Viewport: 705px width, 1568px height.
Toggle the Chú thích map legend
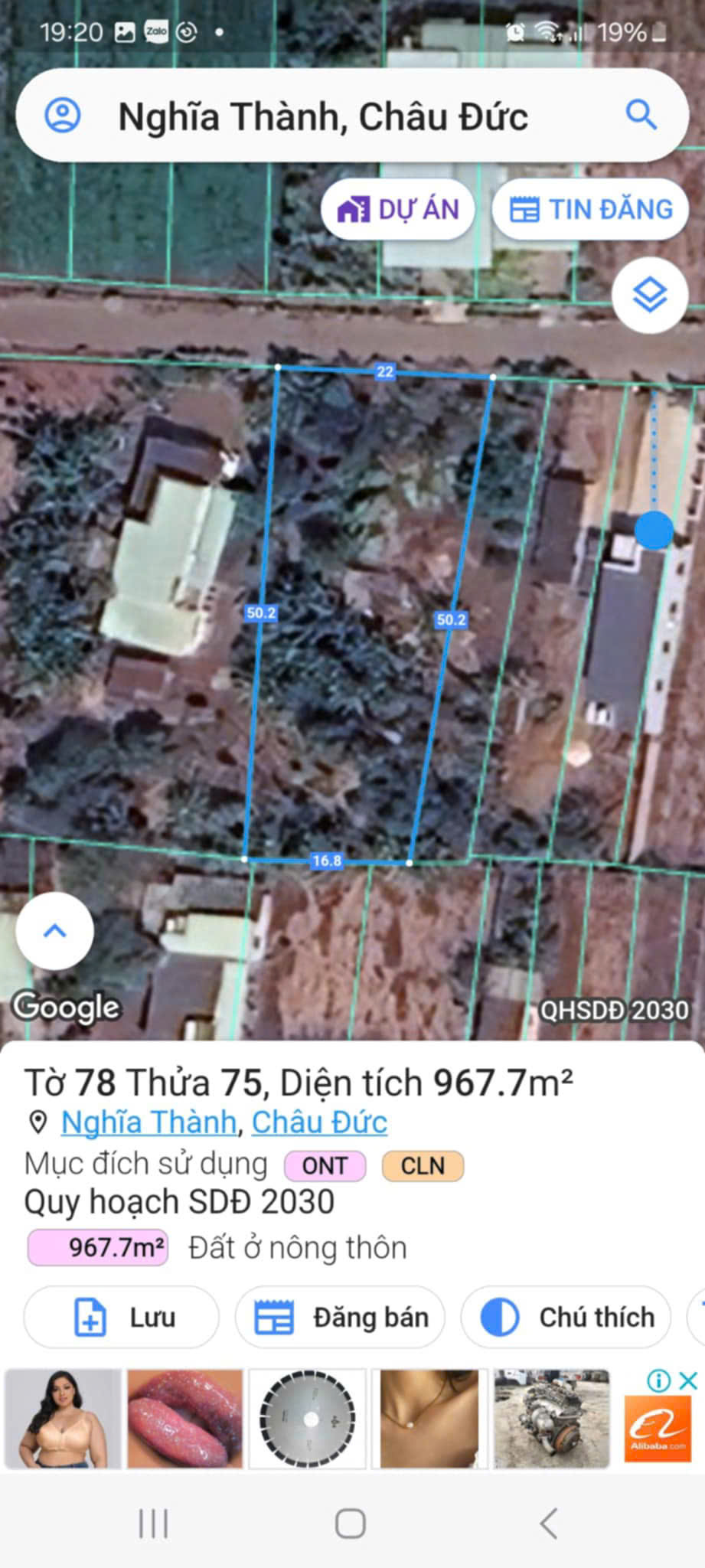point(566,1316)
